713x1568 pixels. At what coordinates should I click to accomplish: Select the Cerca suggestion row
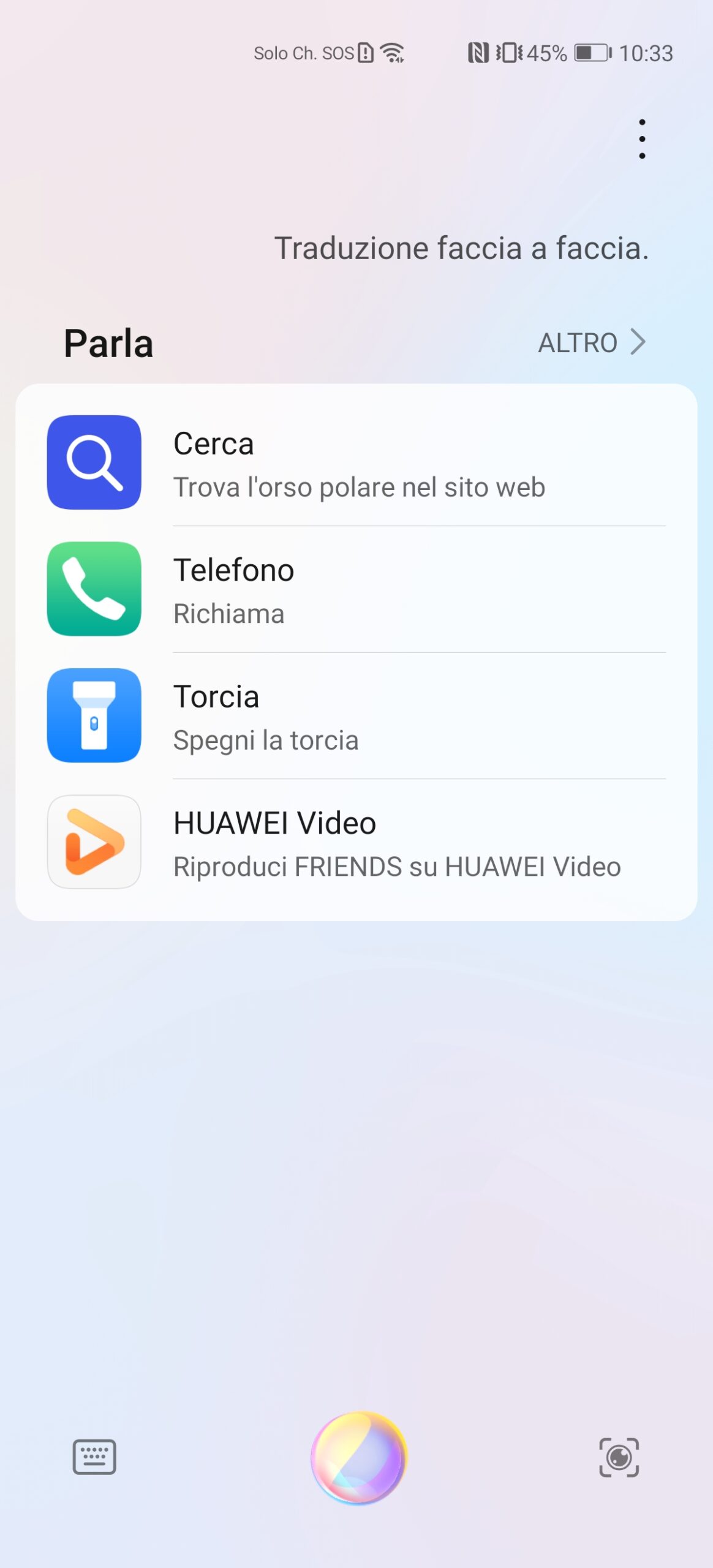pyautogui.click(x=356, y=463)
